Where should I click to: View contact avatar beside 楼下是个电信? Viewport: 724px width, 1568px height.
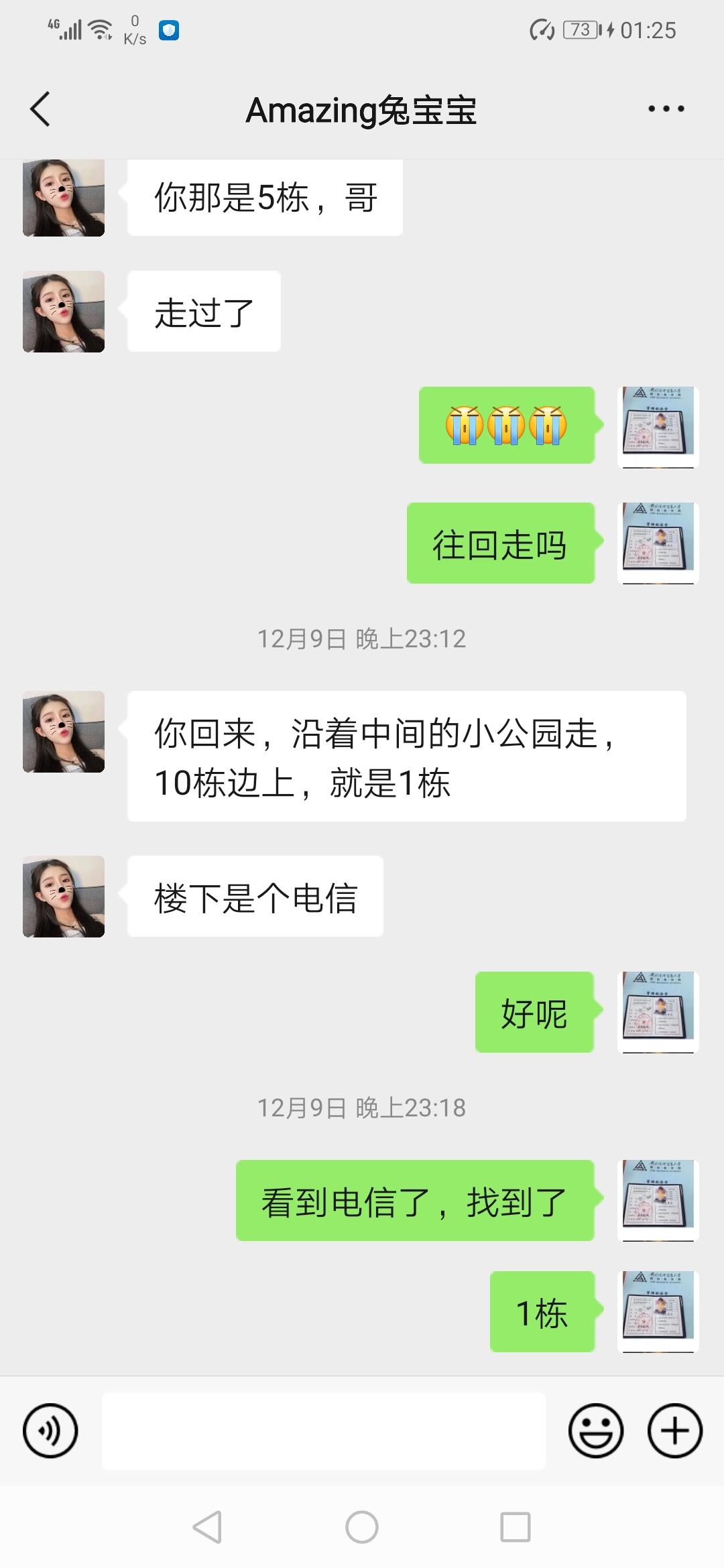64,897
